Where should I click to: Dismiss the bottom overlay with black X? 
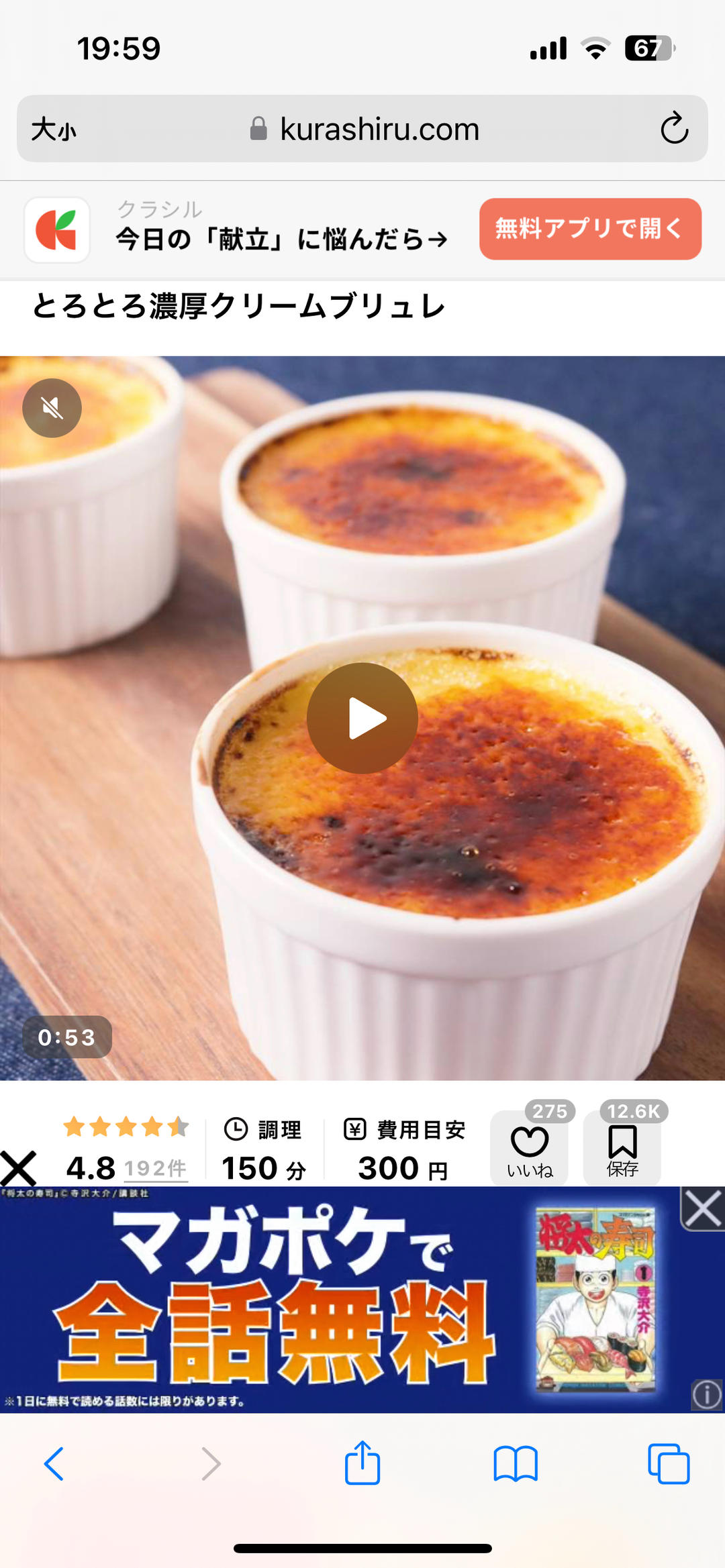pos(18,1168)
